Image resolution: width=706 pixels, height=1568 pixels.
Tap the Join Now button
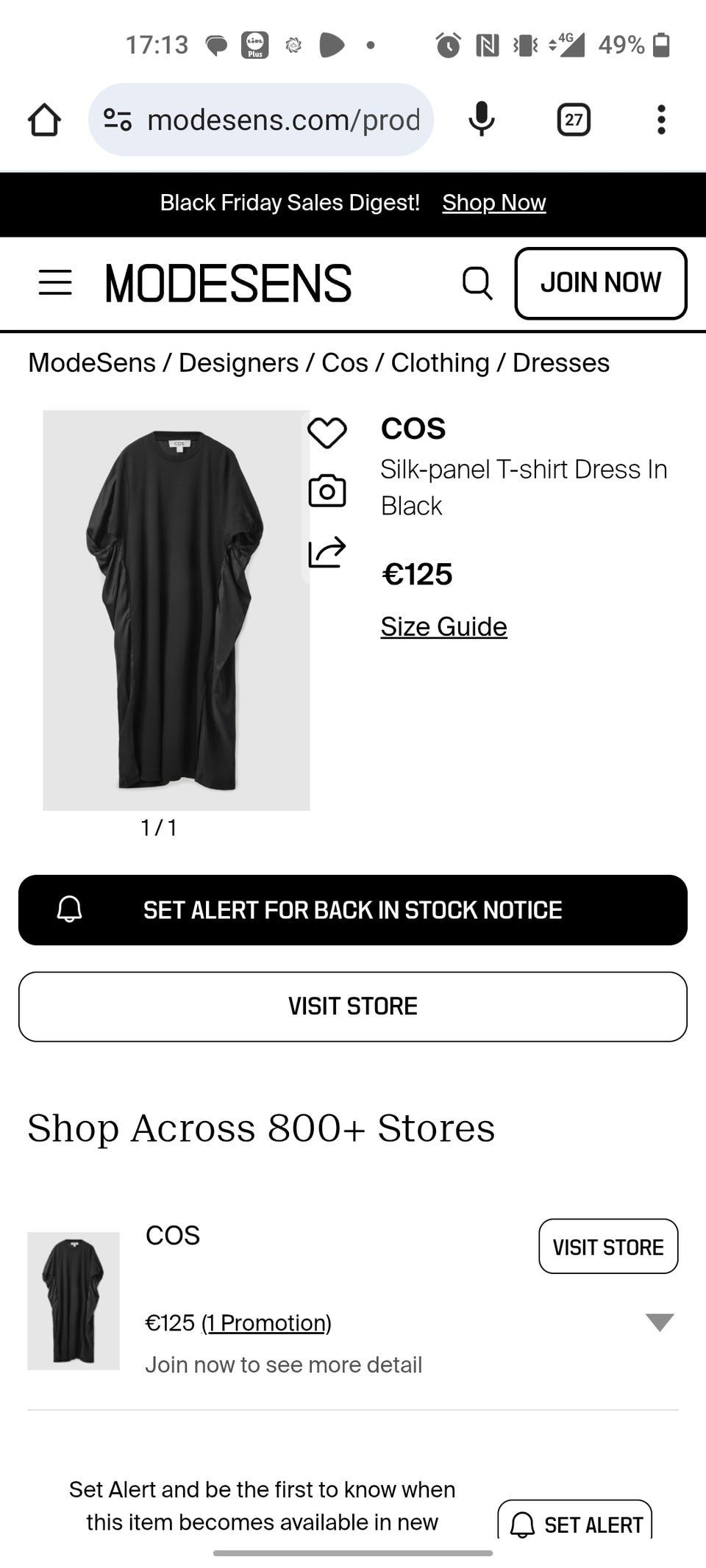tap(600, 283)
